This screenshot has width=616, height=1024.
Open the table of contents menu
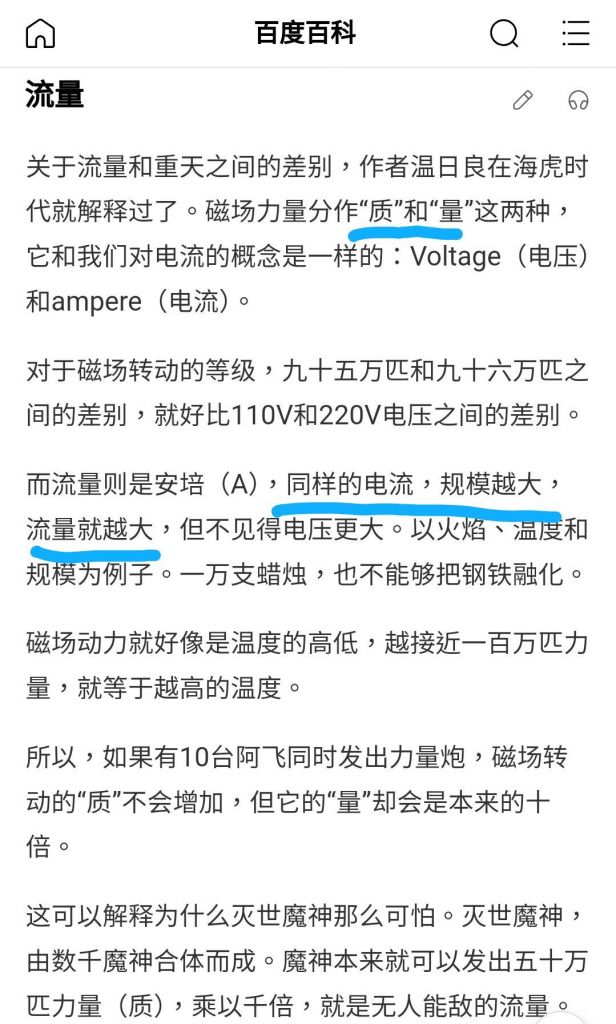tap(576, 33)
